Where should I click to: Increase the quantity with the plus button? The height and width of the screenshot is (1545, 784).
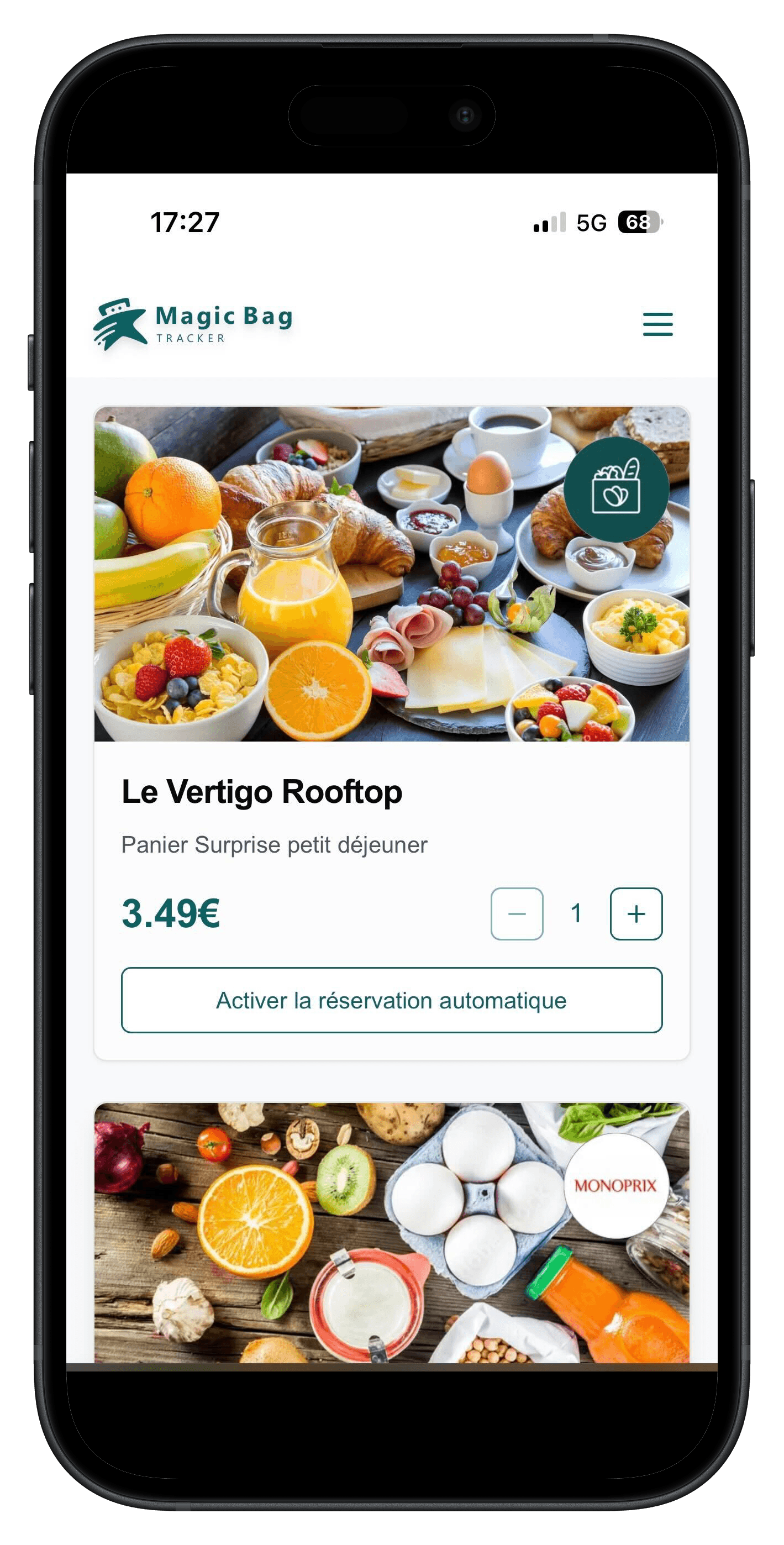click(636, 914)
